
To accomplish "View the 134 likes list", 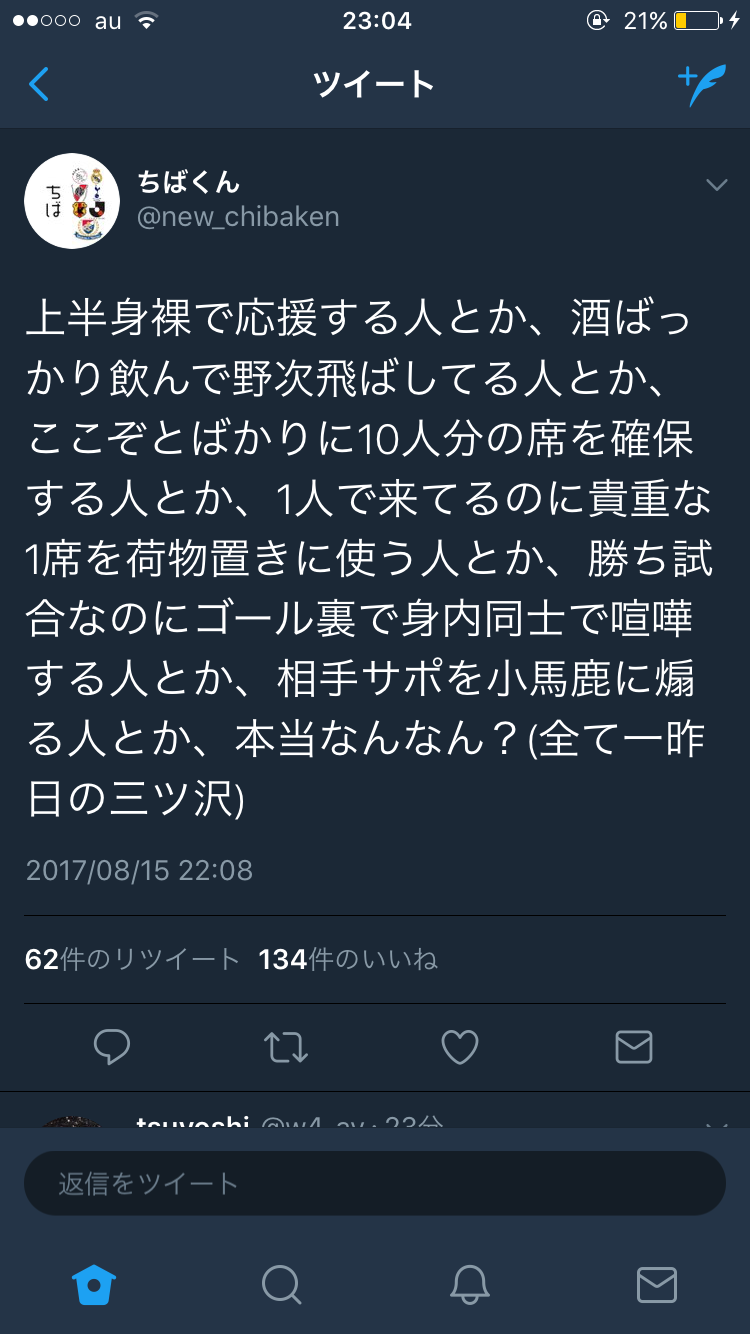I will [348, 960].
